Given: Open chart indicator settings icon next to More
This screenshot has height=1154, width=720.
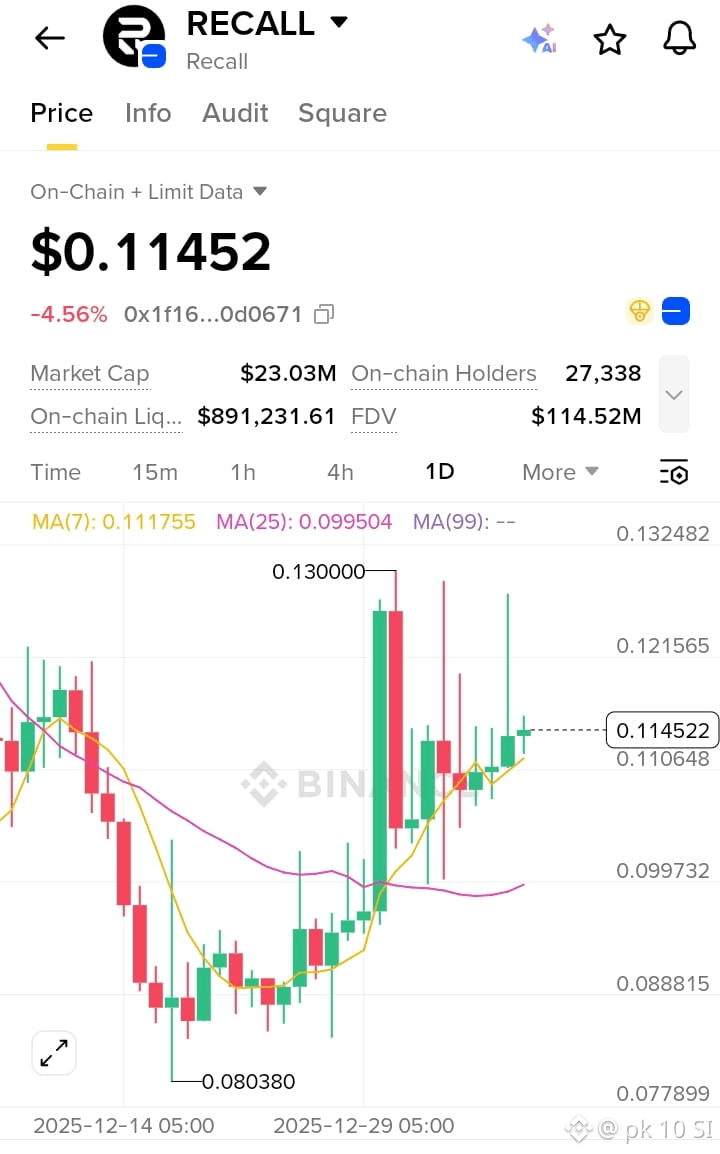Looking at the screenshot, I should [x=674, y=472].
